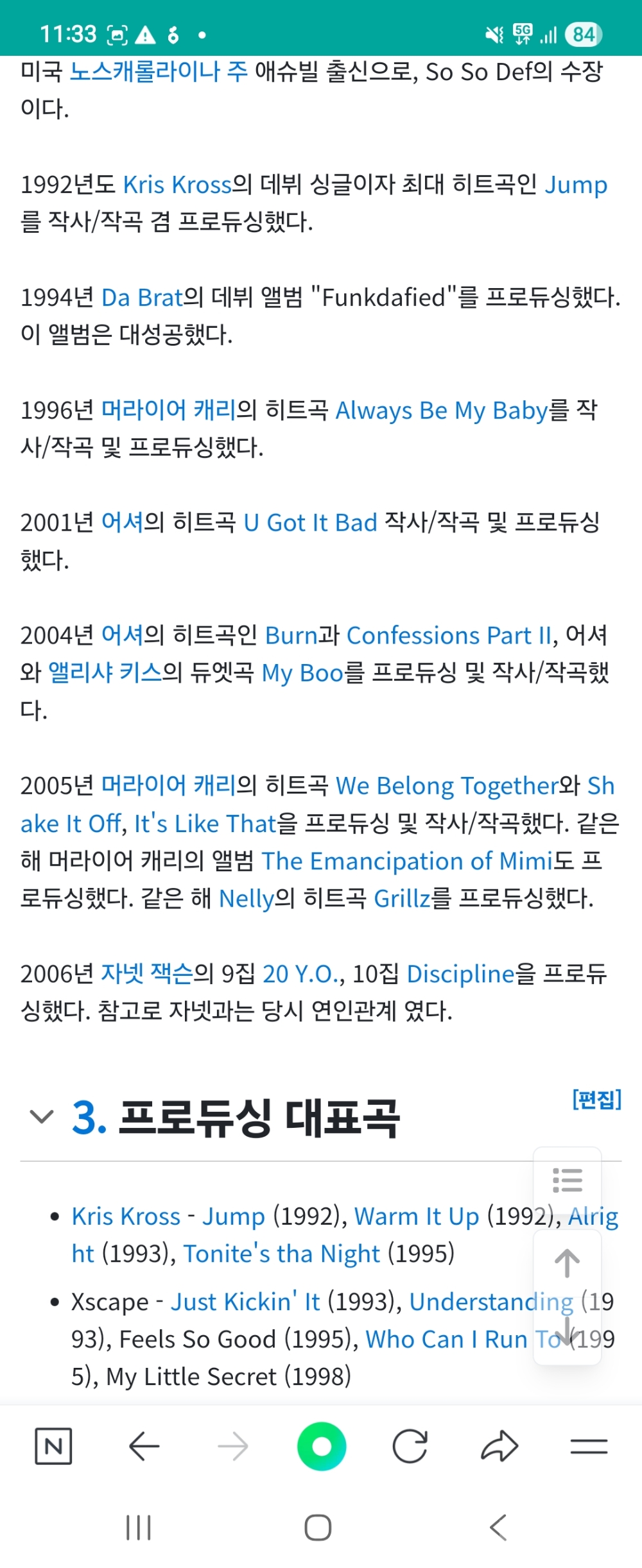
Task: Open the floating table of contents
Action: click(x=567, y=1180)
